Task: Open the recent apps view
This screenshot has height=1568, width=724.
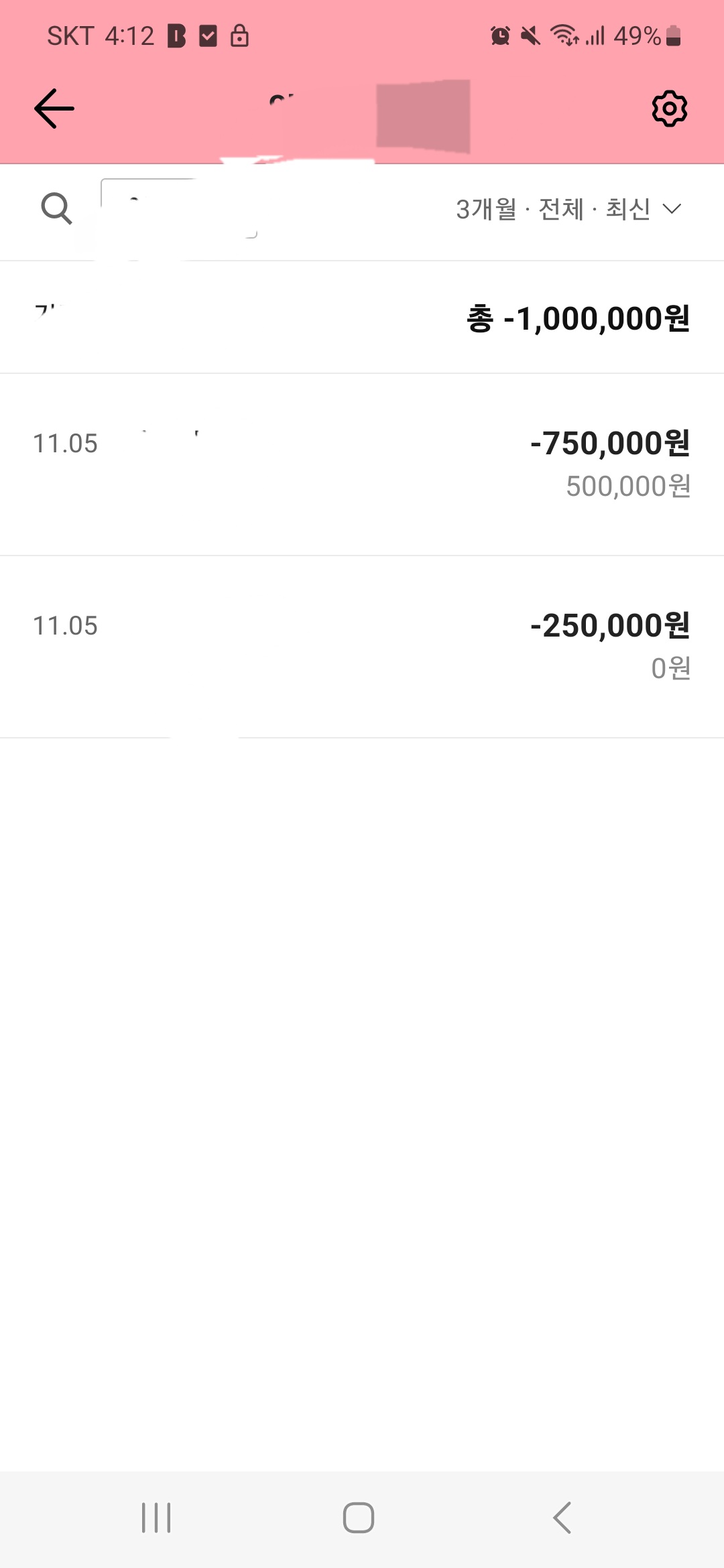Action: 156,1518
